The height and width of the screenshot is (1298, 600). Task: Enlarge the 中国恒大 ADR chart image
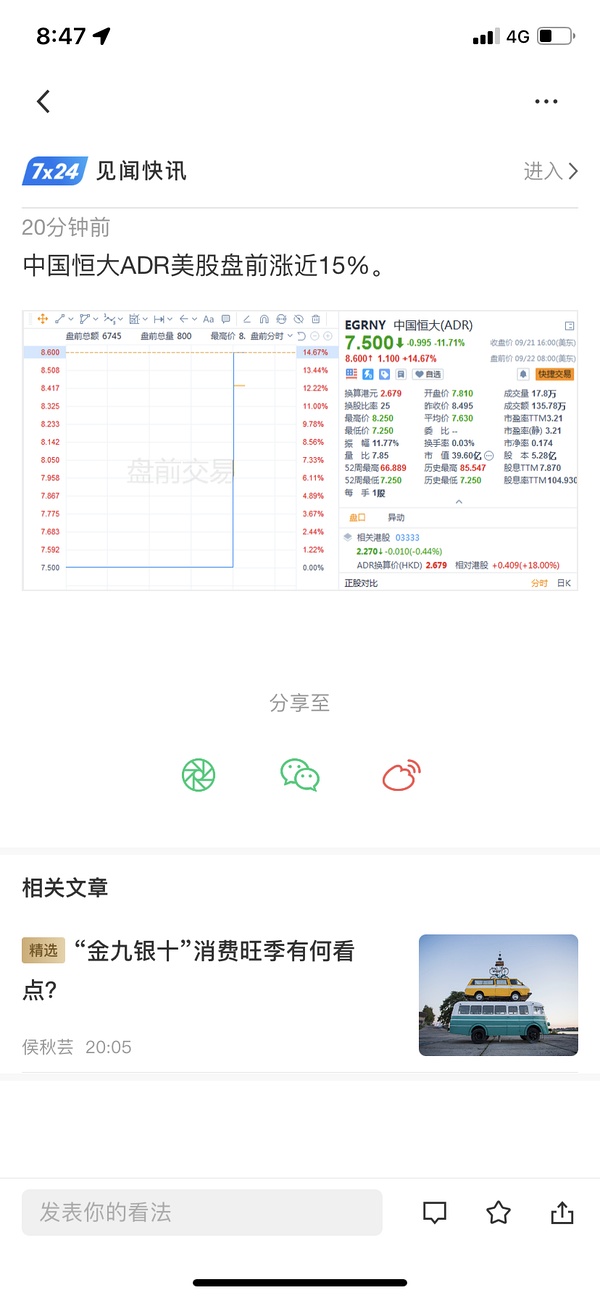click(300, 450)
